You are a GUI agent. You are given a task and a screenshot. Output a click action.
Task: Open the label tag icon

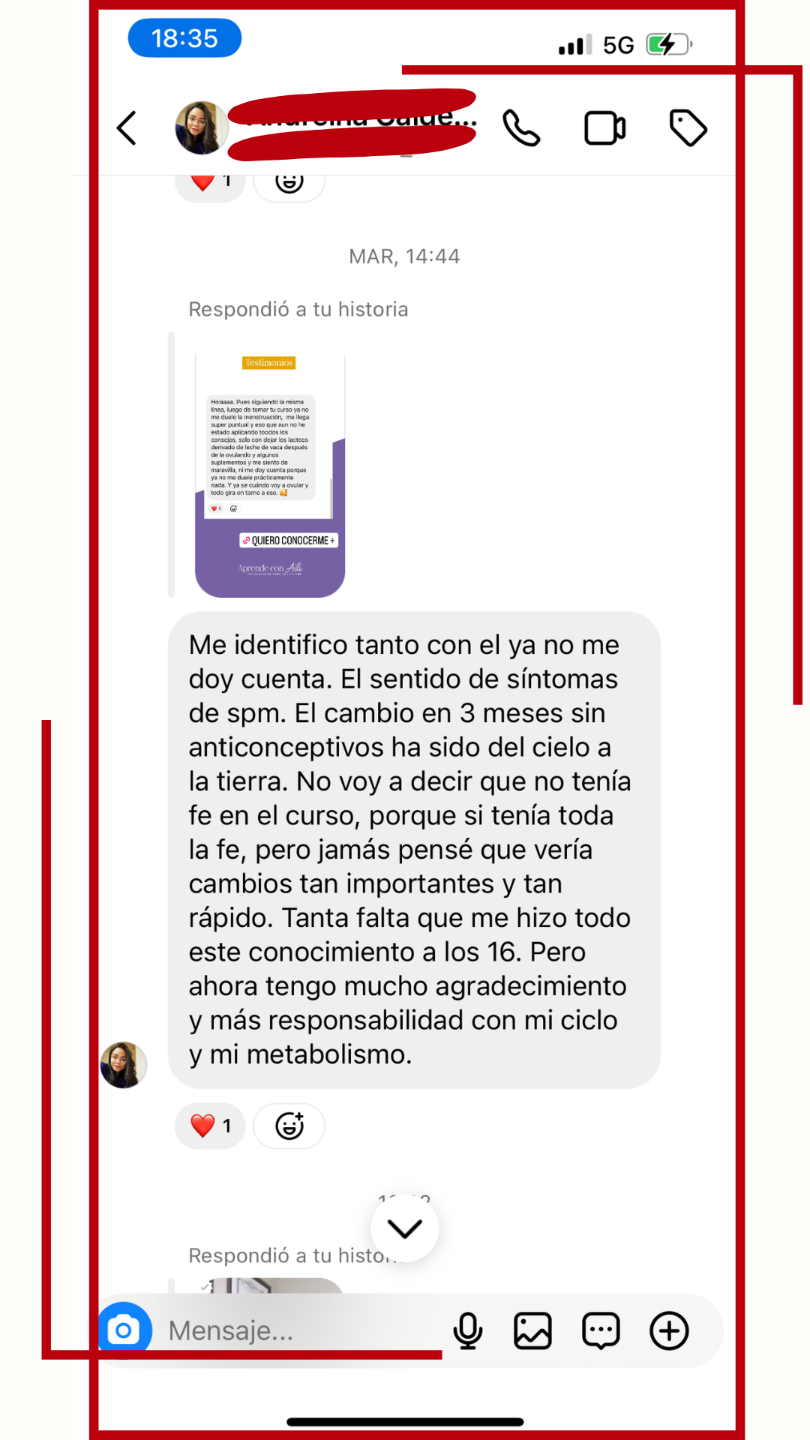click(x=688, y=128)
